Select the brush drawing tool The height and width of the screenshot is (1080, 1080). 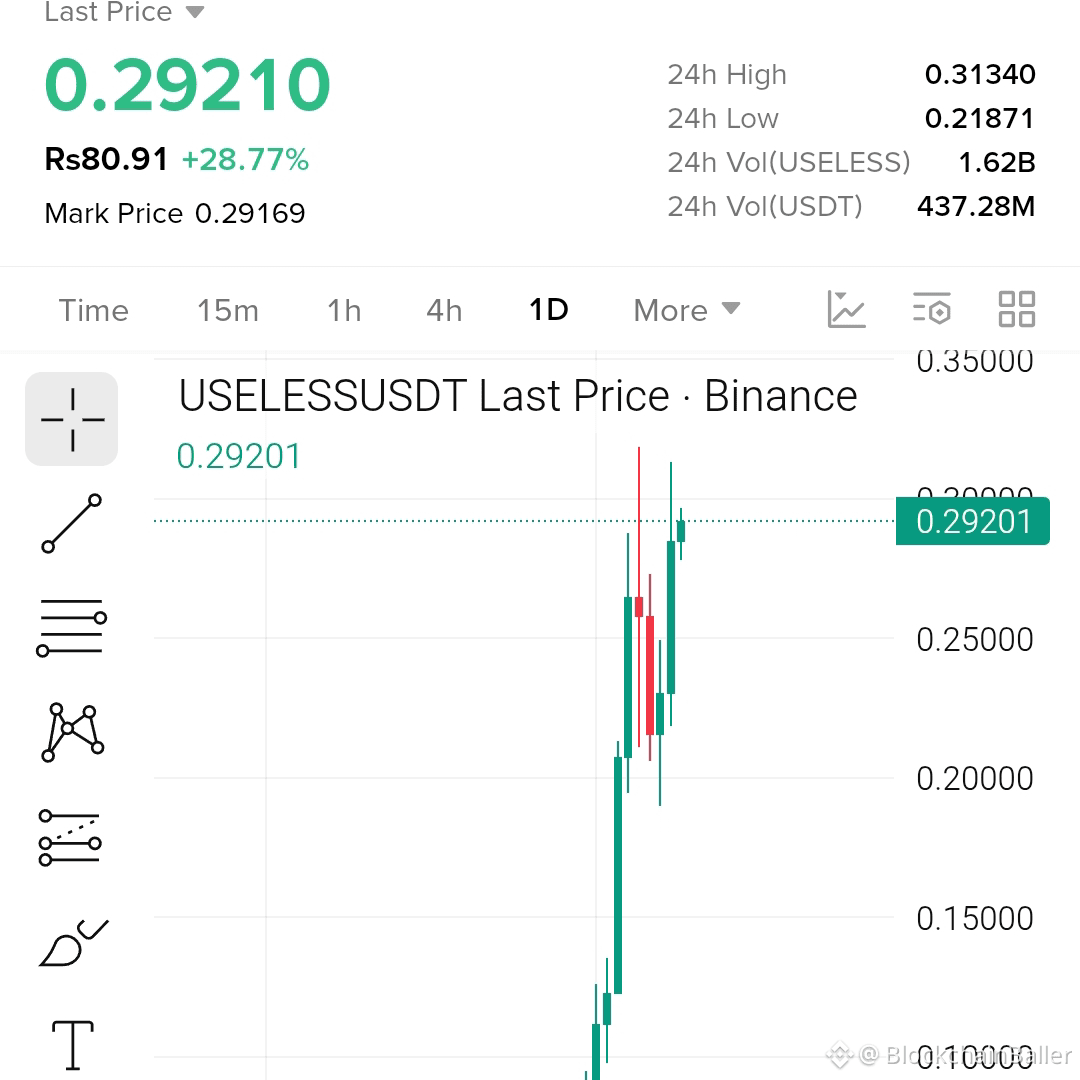74,942
